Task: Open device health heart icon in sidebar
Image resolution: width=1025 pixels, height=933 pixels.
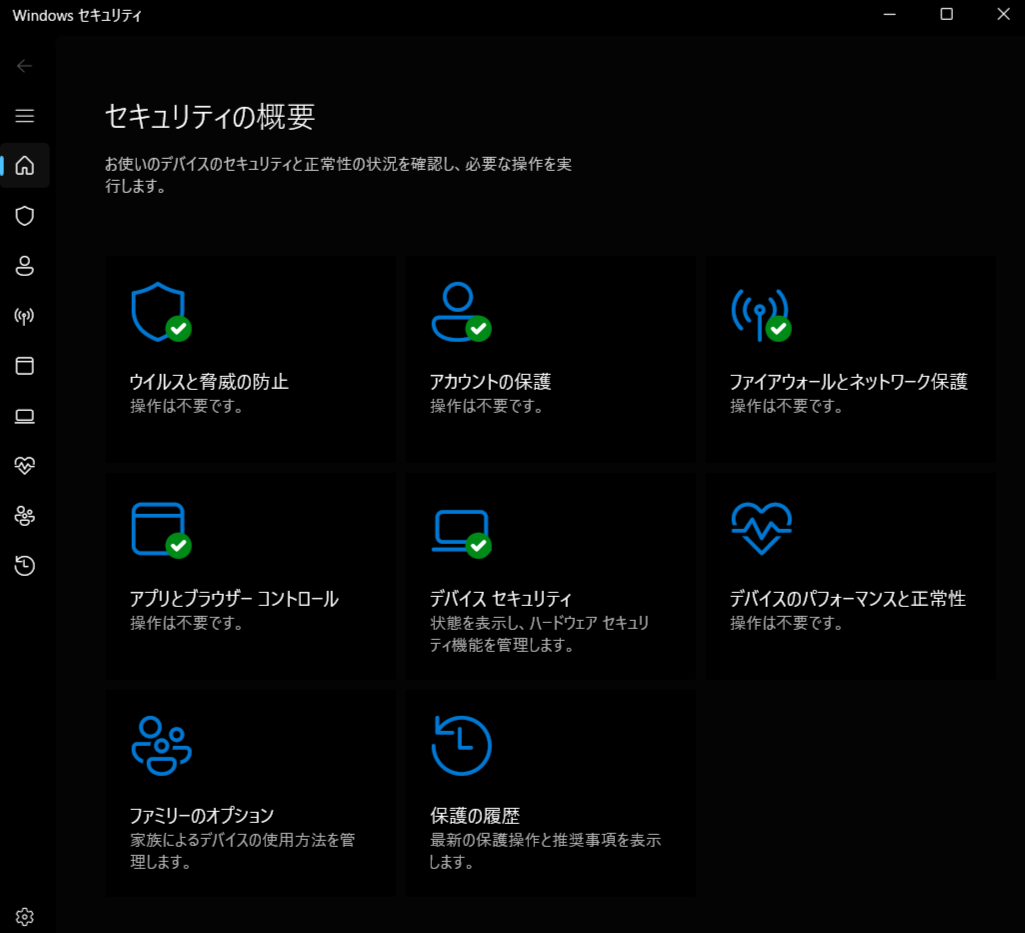Action: (x=25, y=466)
